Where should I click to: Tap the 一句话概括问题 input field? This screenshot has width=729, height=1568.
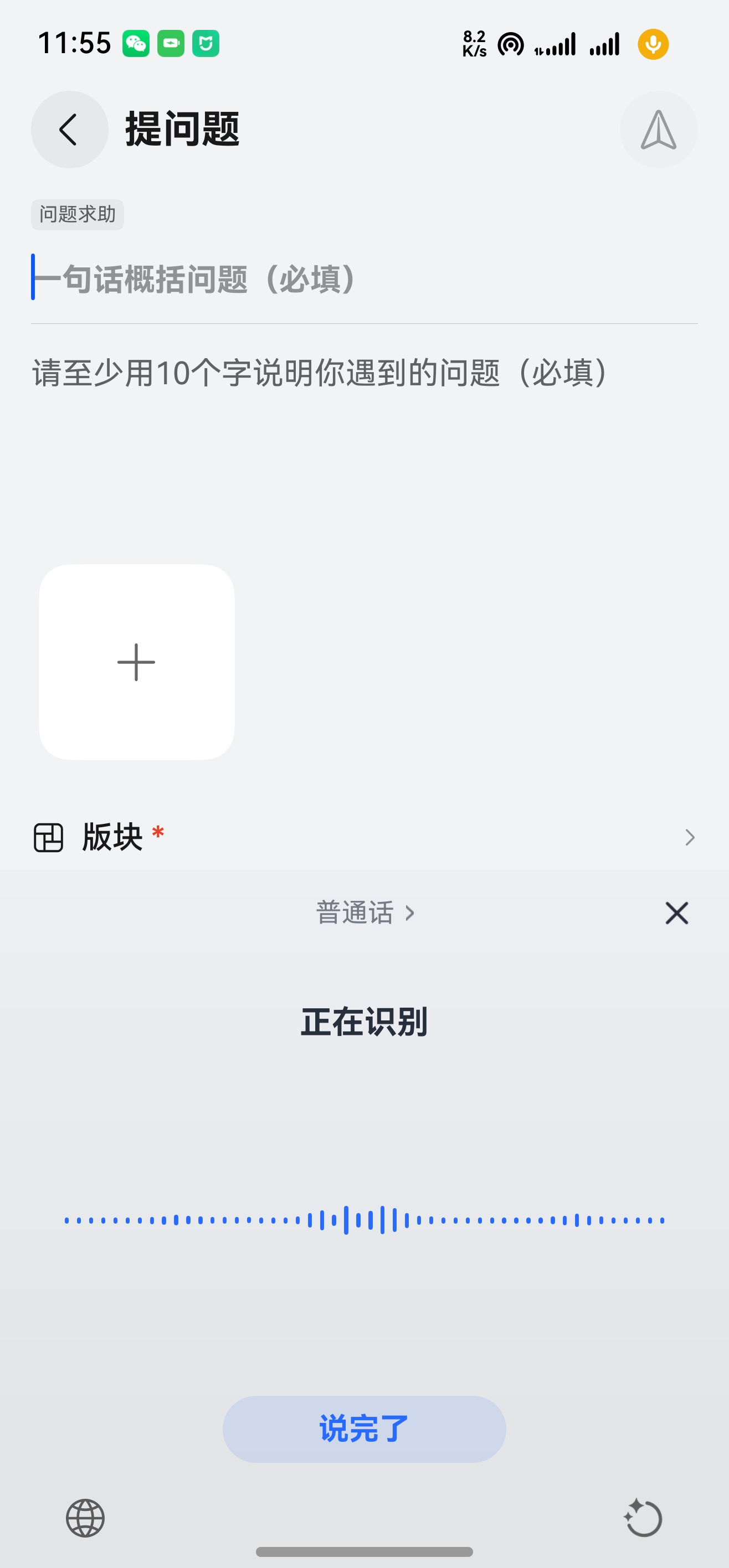tap(195, 278)
